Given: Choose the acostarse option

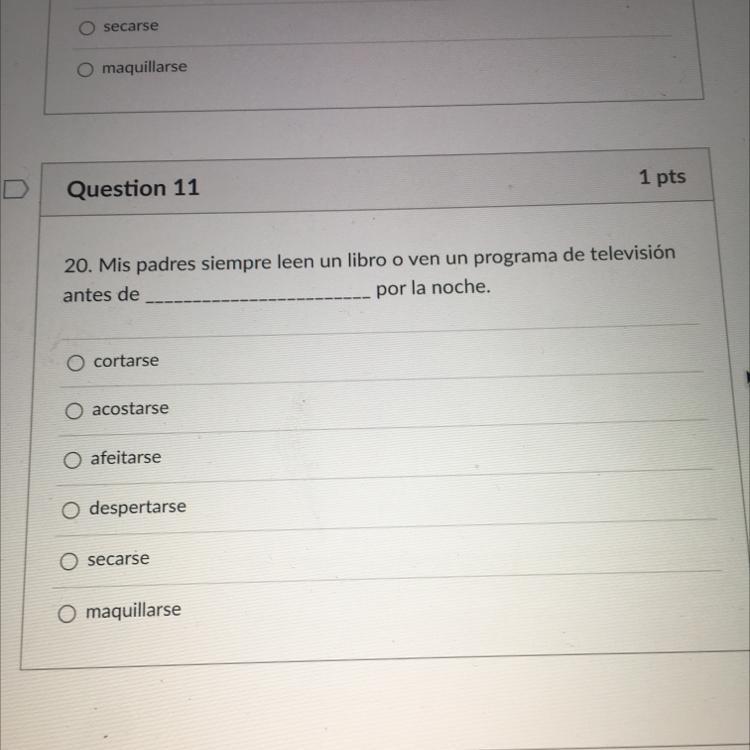Looking at the screenshot, I should [74, 410].
